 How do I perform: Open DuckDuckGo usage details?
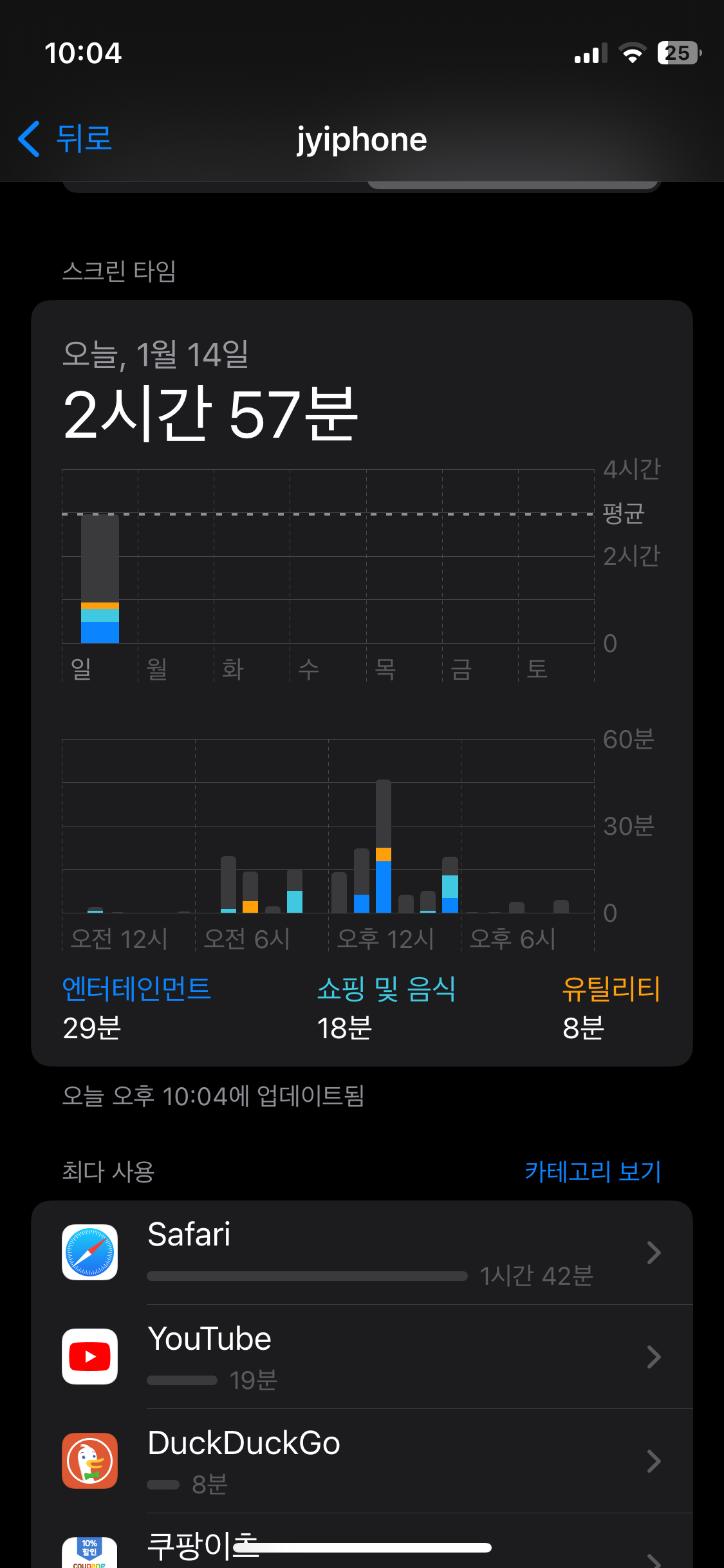pos(362,1461)
